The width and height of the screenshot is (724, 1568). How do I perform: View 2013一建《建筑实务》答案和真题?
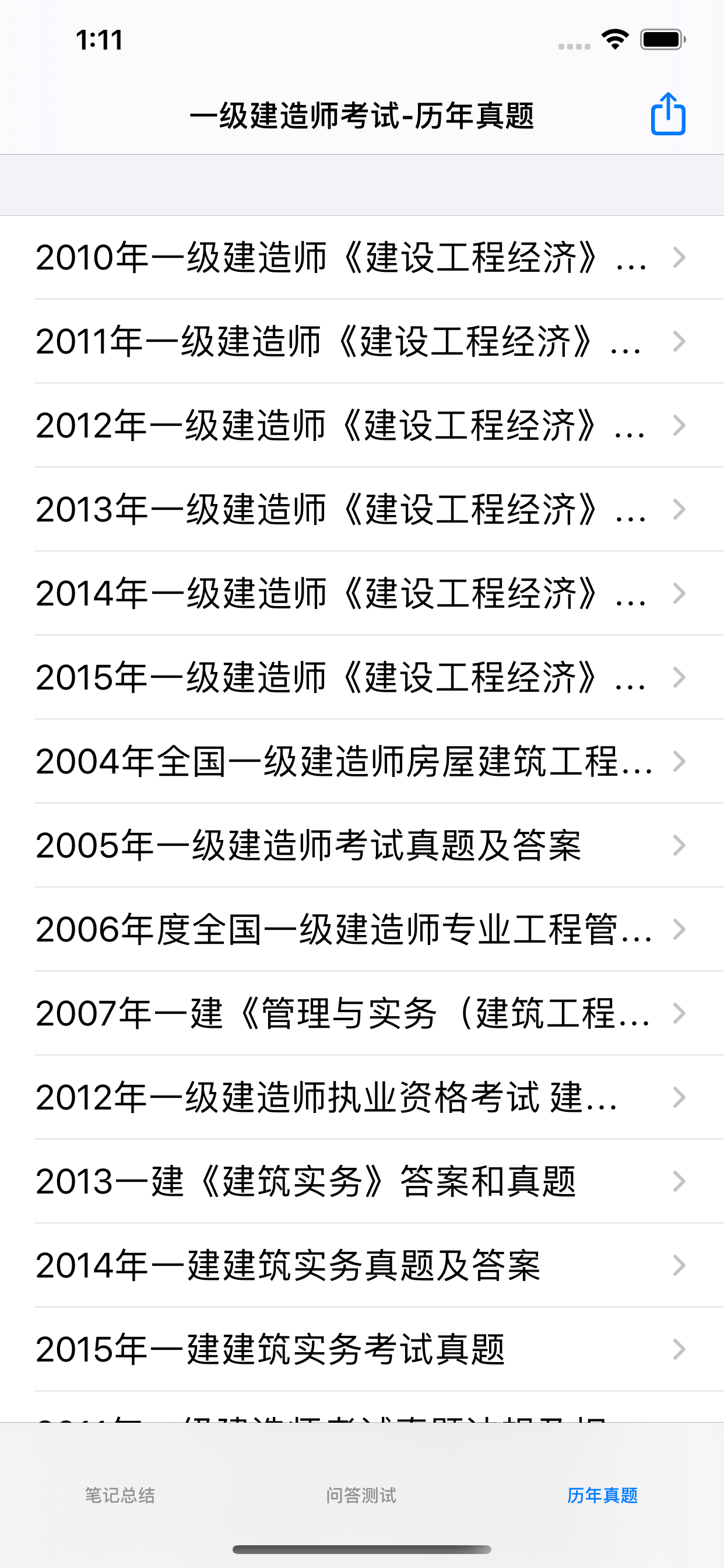pos(362,1181)
